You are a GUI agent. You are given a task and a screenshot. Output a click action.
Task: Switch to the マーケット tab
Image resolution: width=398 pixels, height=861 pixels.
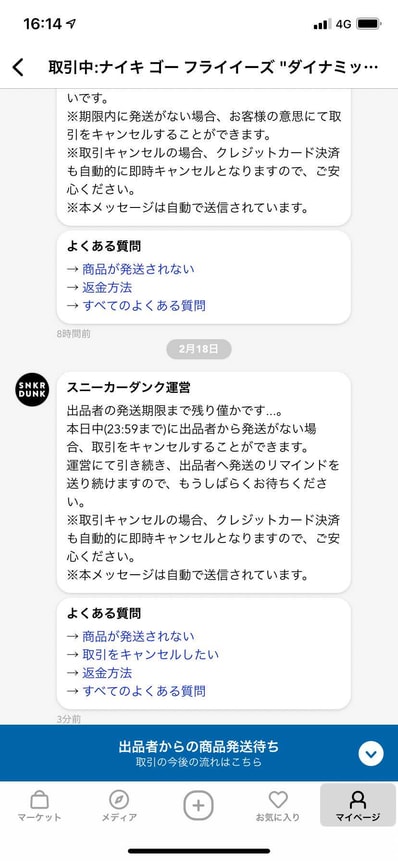click(x=39, y=806)
